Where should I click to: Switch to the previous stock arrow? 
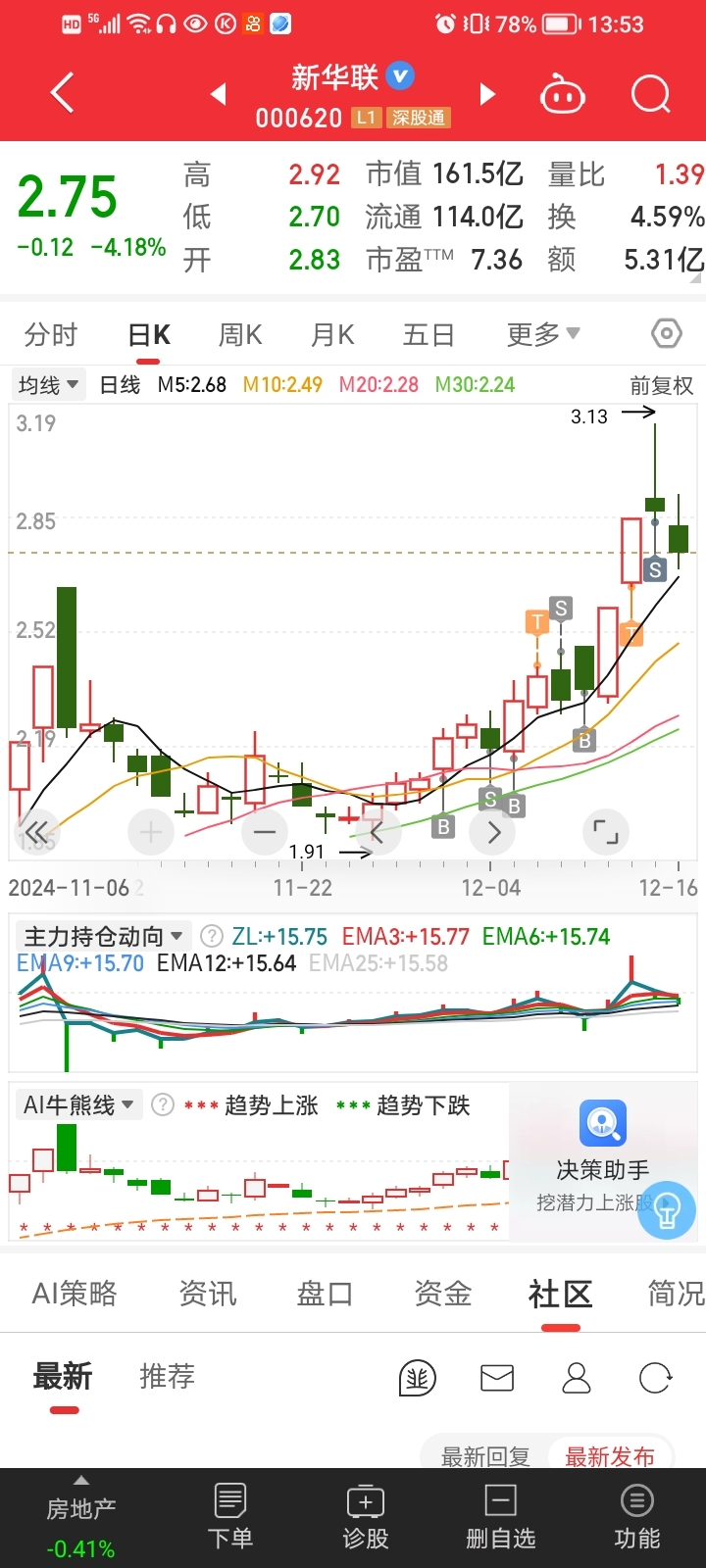(x=219, y=94)
